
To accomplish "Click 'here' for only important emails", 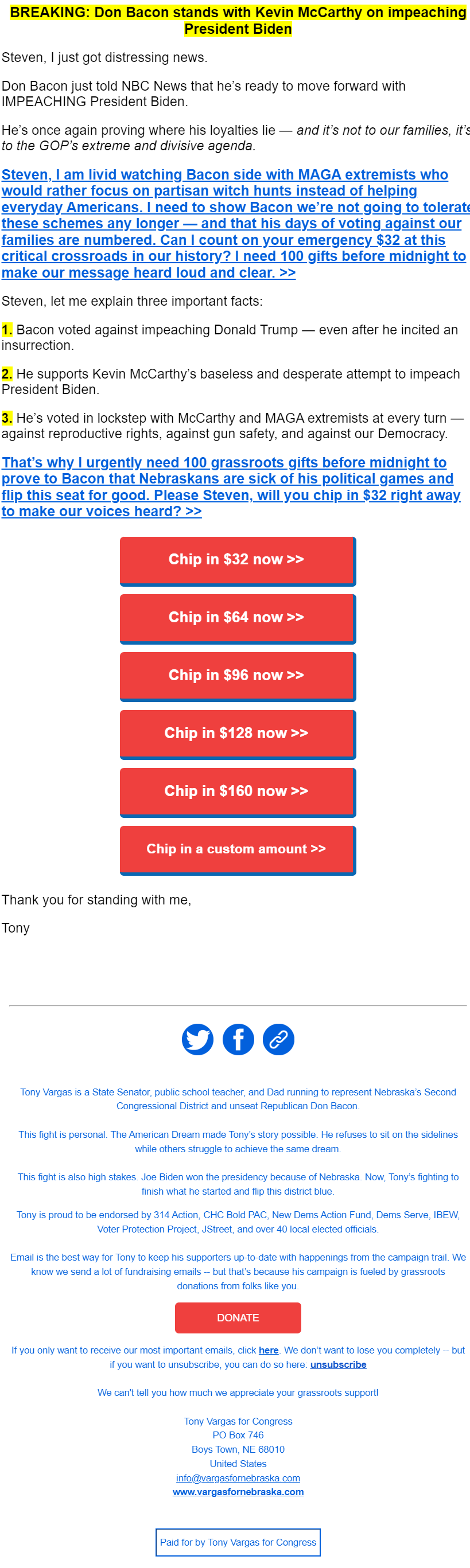I will point(269,1350).
